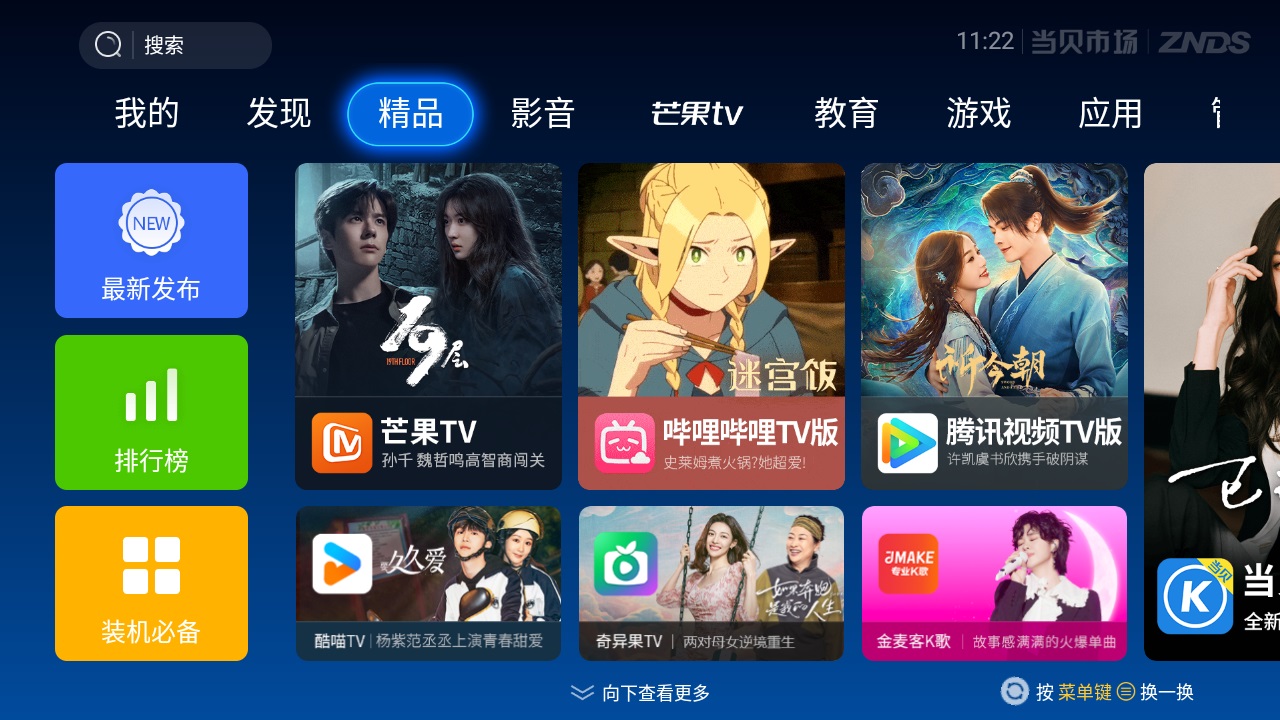Open the 奇异果TV card
Screen dimensions: 1280x720
point(711,583)
